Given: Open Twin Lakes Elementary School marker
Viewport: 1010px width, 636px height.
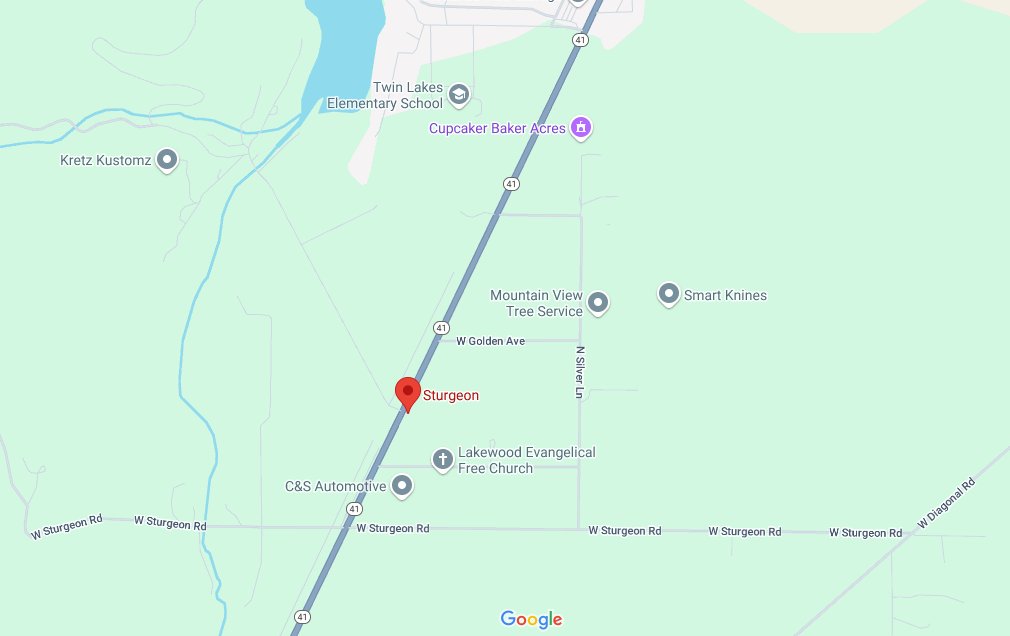Looking at the screenshot, I should point(459,95).
